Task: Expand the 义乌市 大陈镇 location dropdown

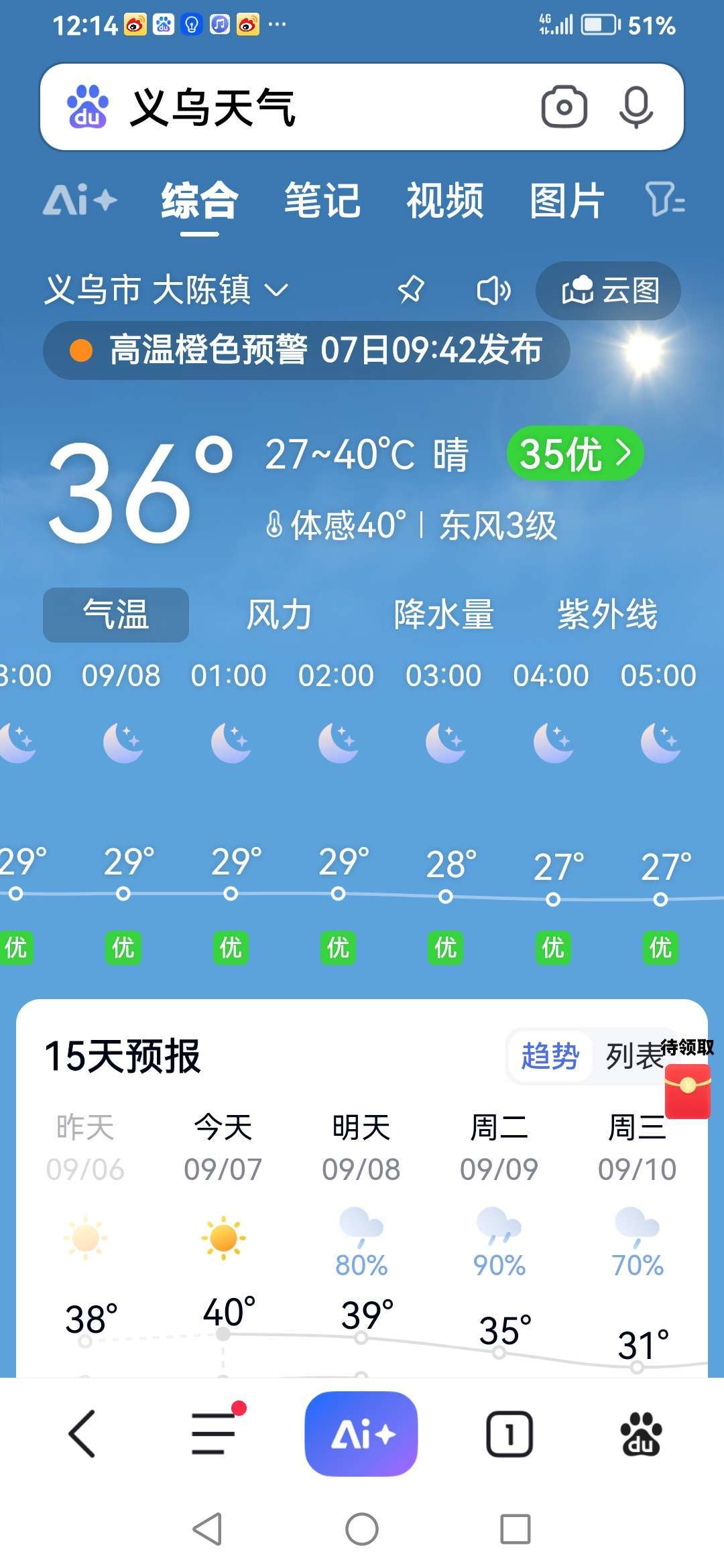Action: (x=166, y=290)
